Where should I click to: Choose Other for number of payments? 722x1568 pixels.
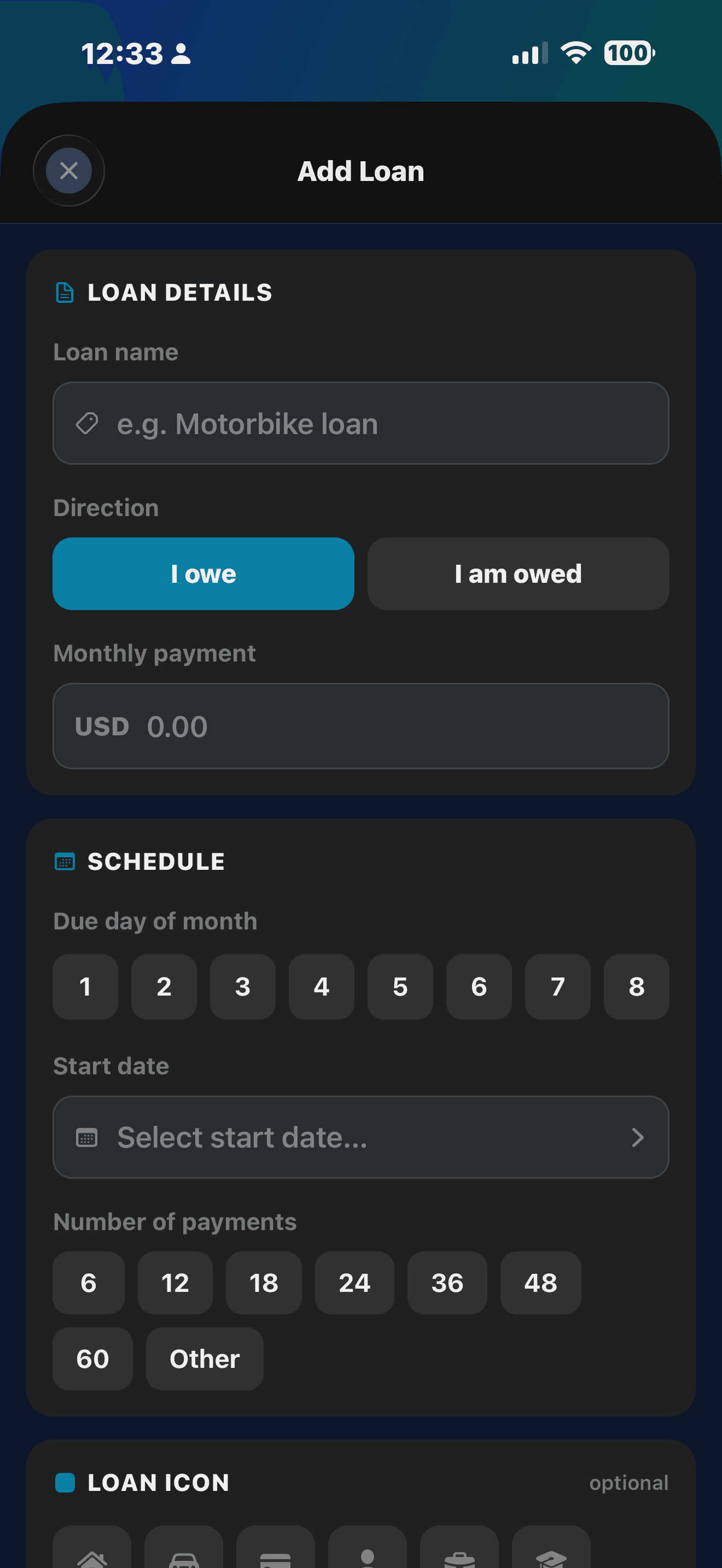(204, 1359)
